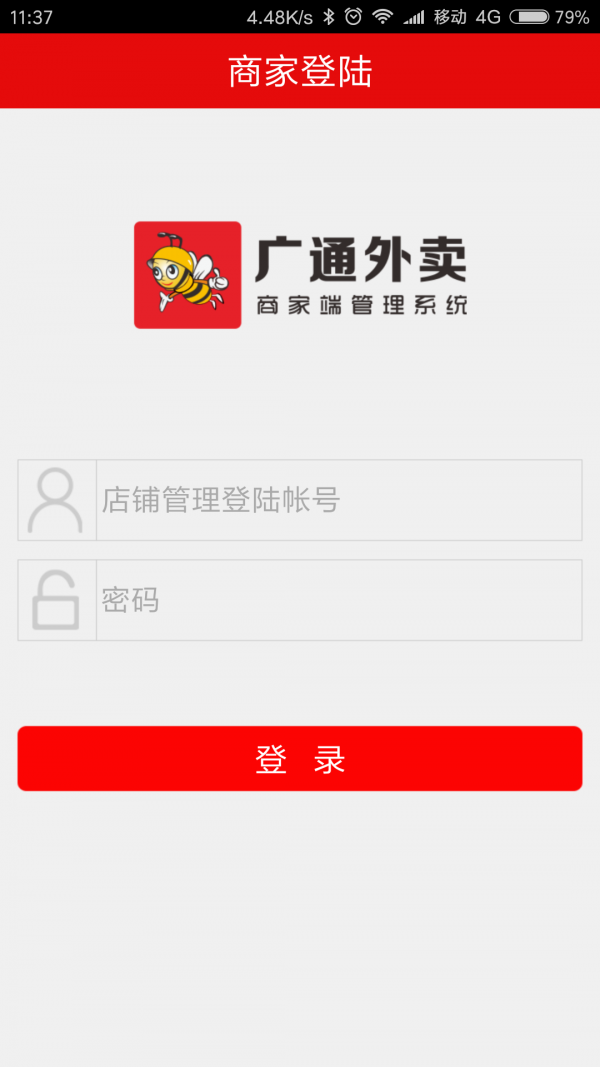
Task: Focus the 密码 password field
Action: pos(338,600)
